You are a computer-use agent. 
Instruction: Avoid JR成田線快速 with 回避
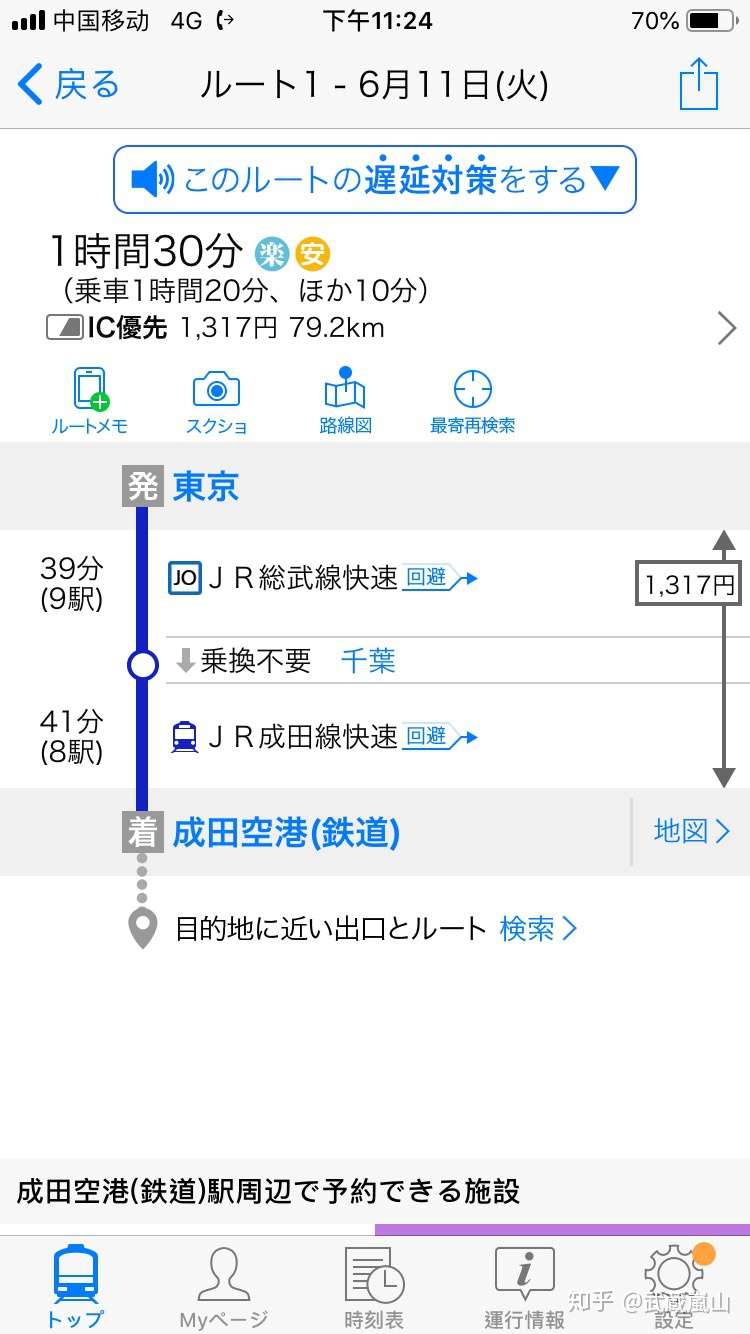[437, 737]
